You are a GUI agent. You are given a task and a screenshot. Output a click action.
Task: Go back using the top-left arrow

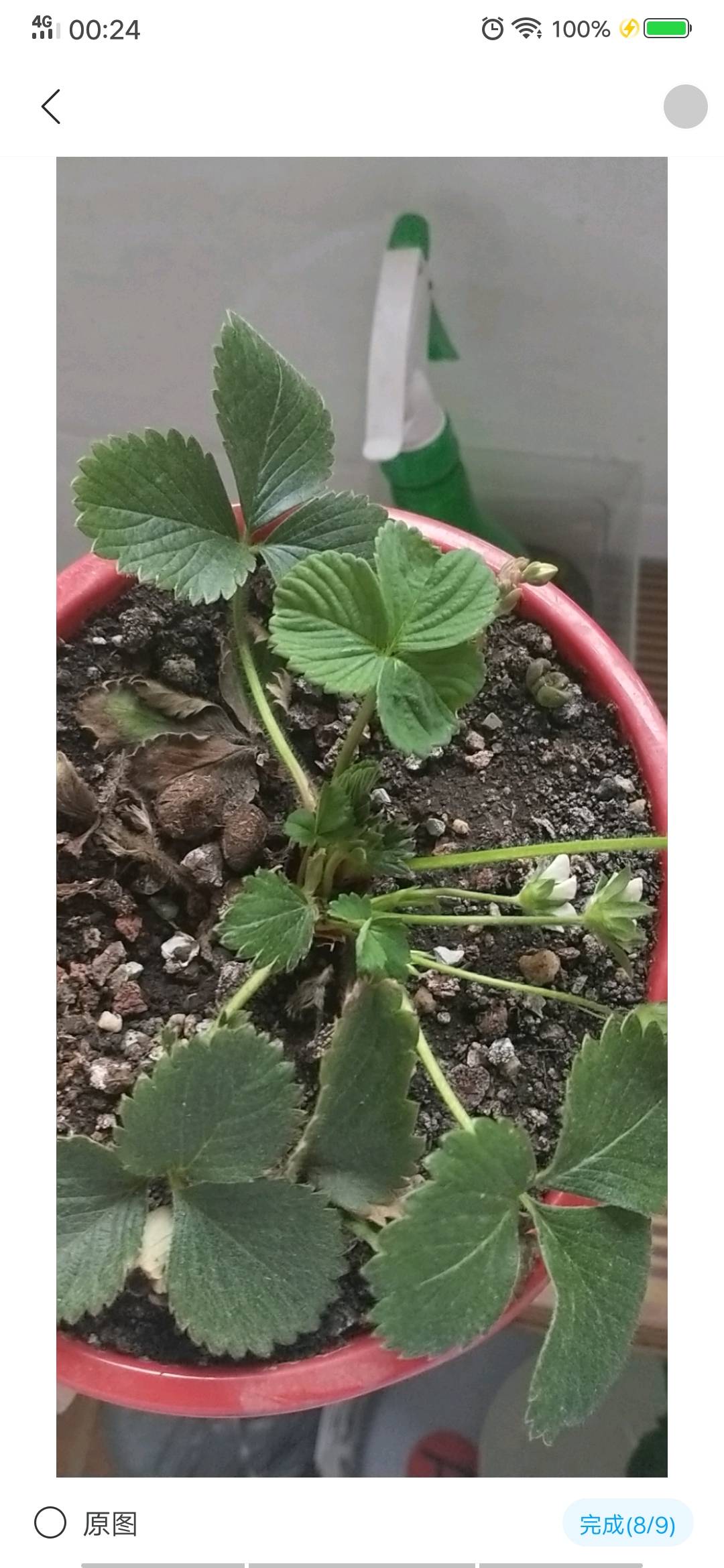point(51,107)
